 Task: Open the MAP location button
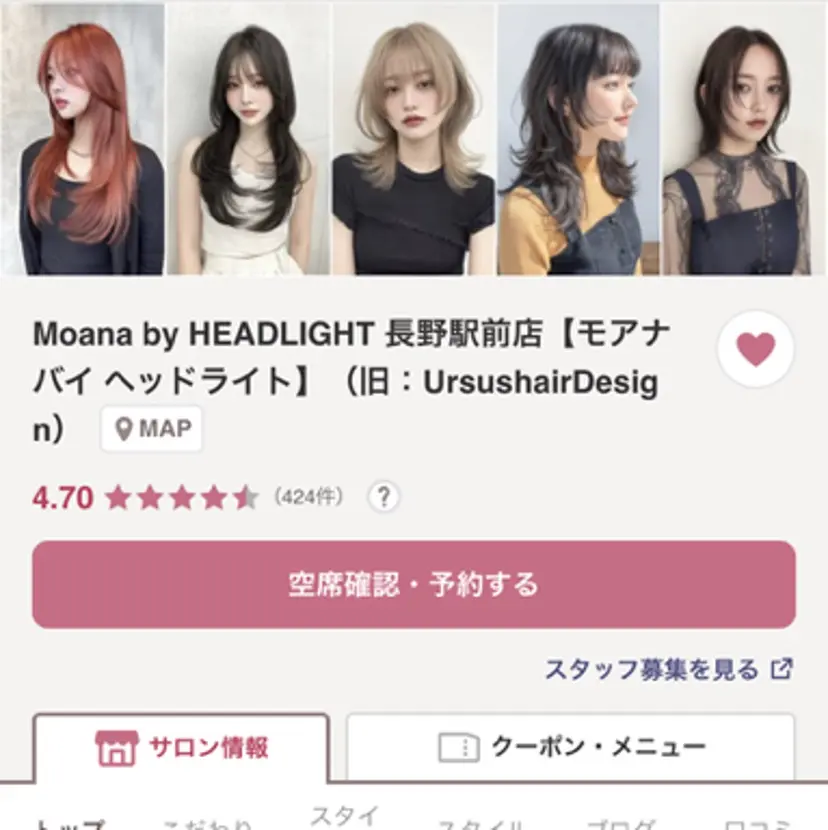[152, 429]
